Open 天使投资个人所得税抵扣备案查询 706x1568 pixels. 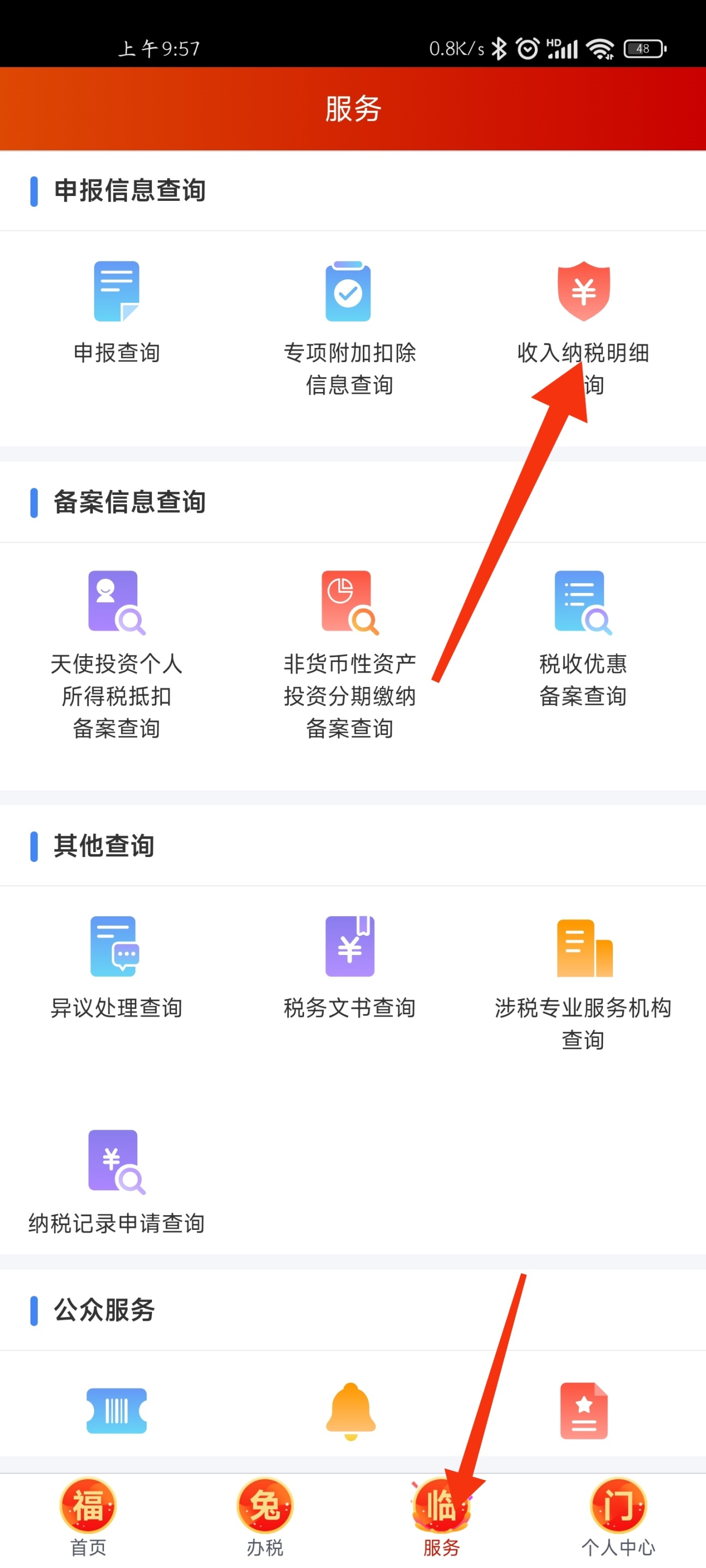(x=117, y=654)
